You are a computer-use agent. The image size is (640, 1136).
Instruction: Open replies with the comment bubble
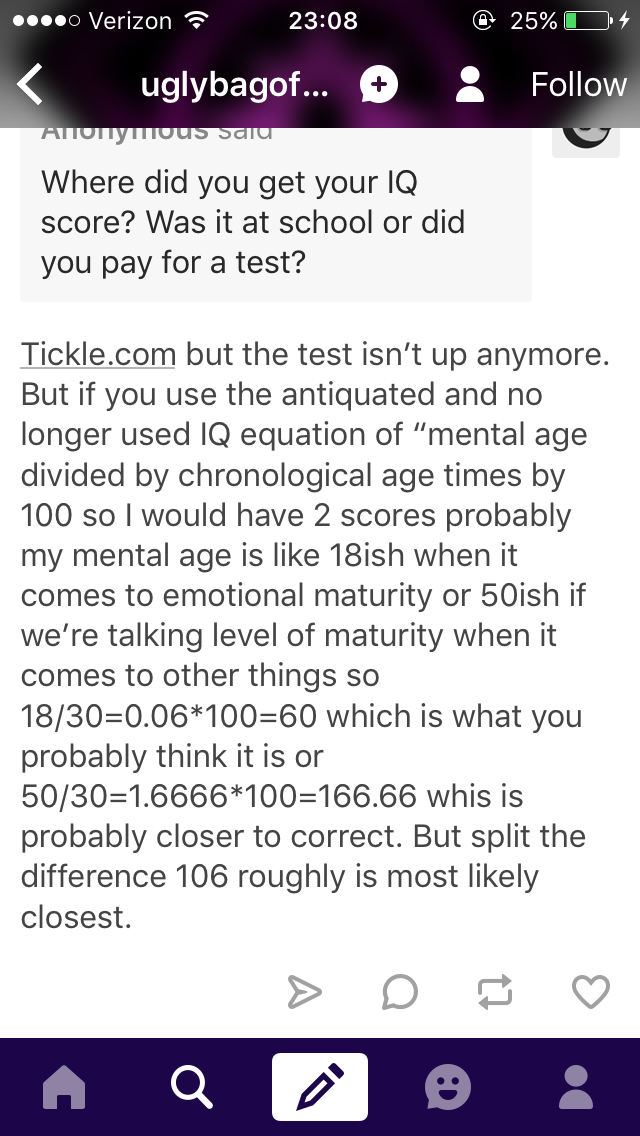click(399, 992)
